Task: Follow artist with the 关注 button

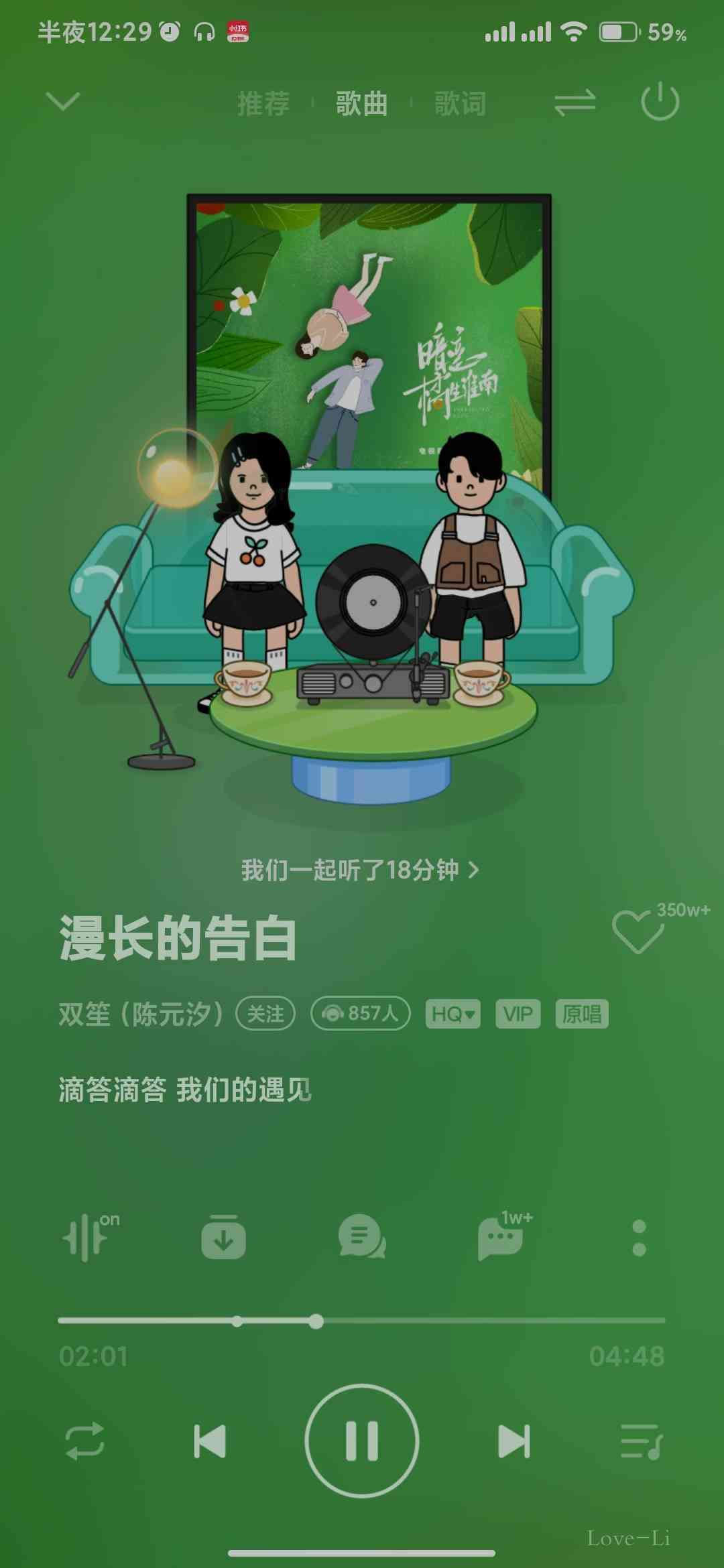Action: (x=265, y=1014)
